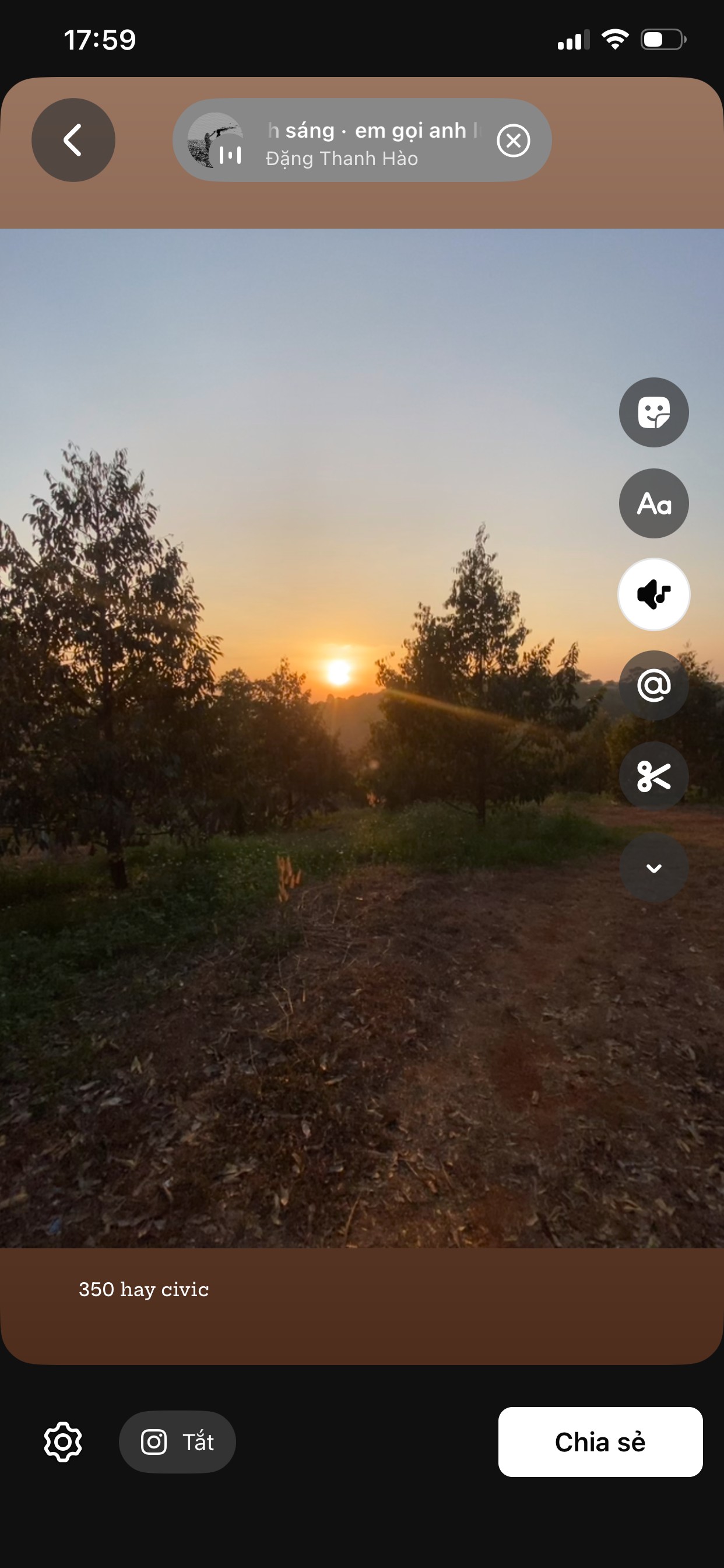Tap the Chia sẻ button
724x1568 pixels.
tap(600, 1442)
